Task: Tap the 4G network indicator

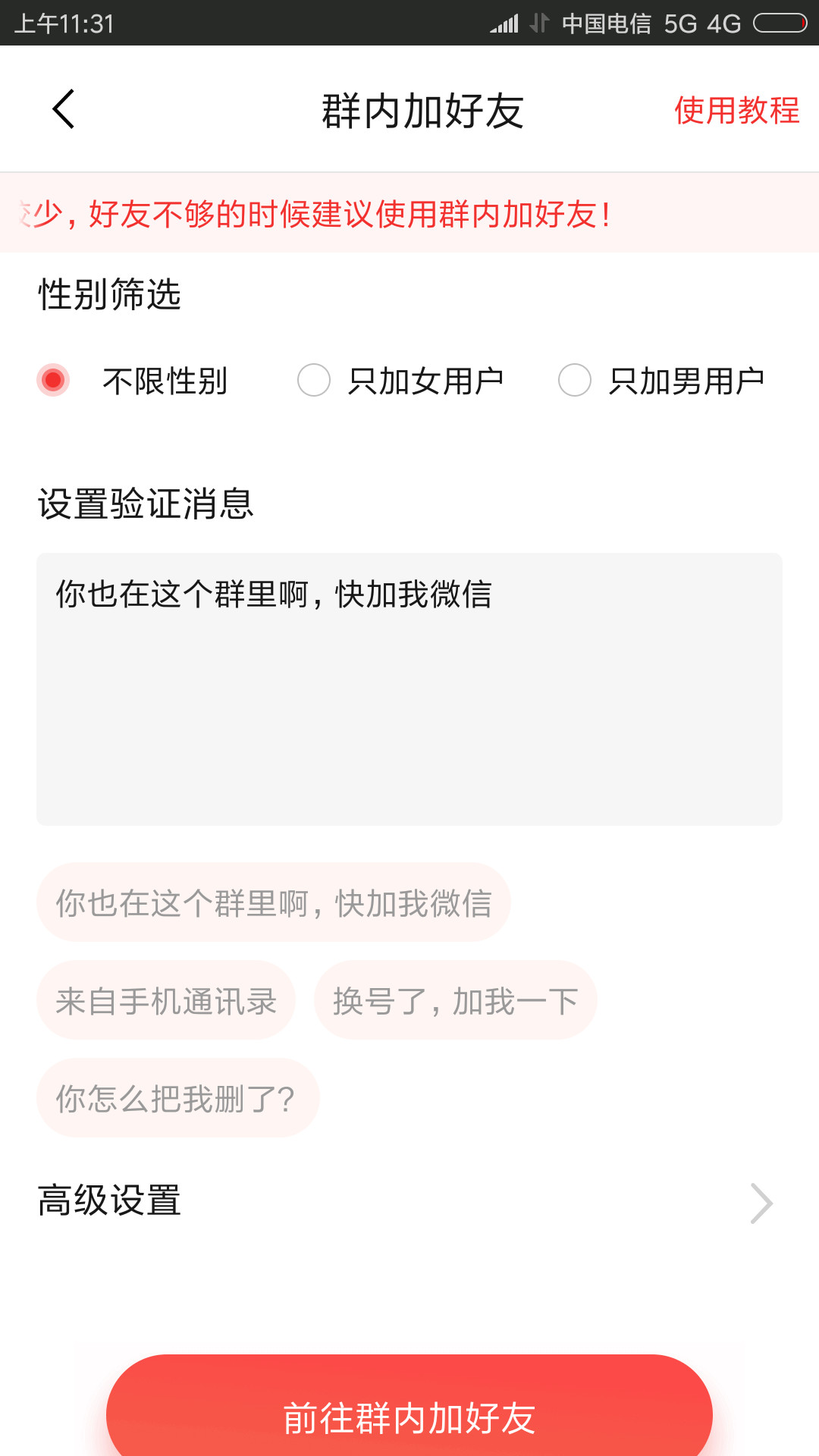Action: coord(724,23)
